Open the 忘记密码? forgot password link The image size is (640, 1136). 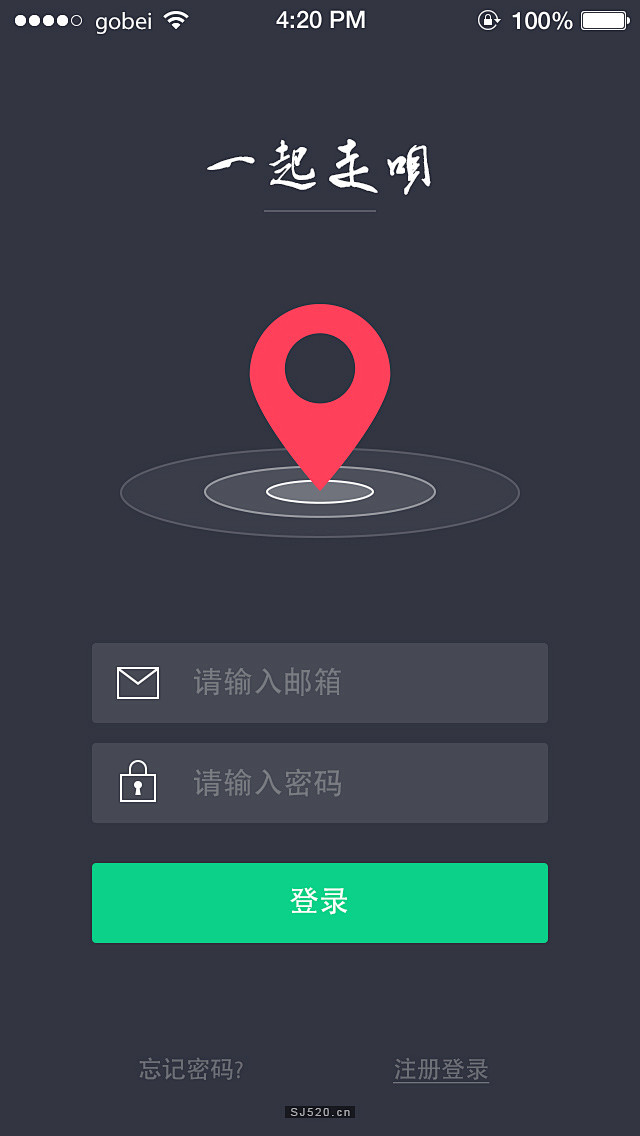pyautogui.click(x=191, y=1069)
